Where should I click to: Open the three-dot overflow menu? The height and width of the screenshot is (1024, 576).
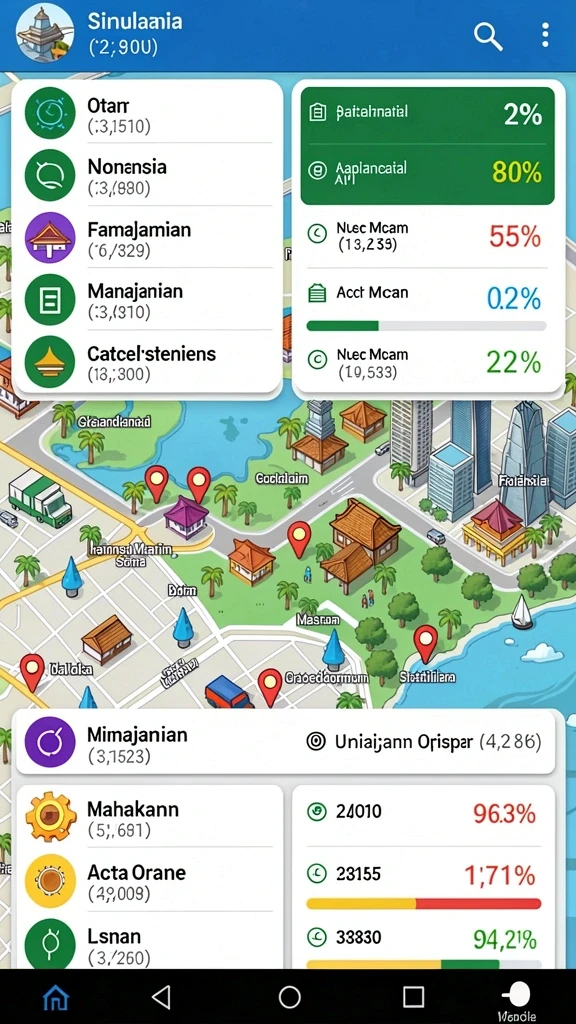point(545,35)
